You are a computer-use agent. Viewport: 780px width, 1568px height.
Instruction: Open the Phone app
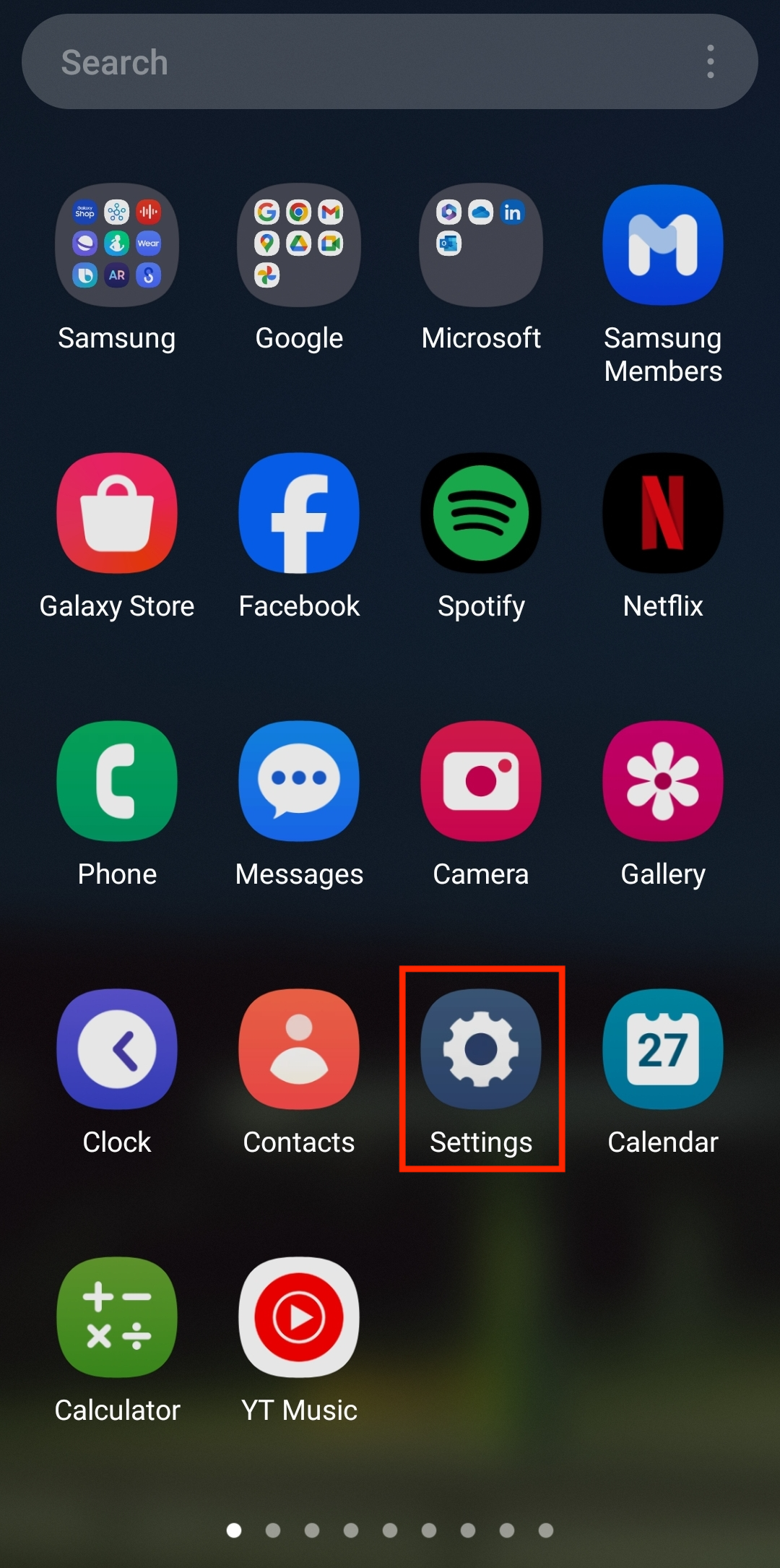(117, 781)
